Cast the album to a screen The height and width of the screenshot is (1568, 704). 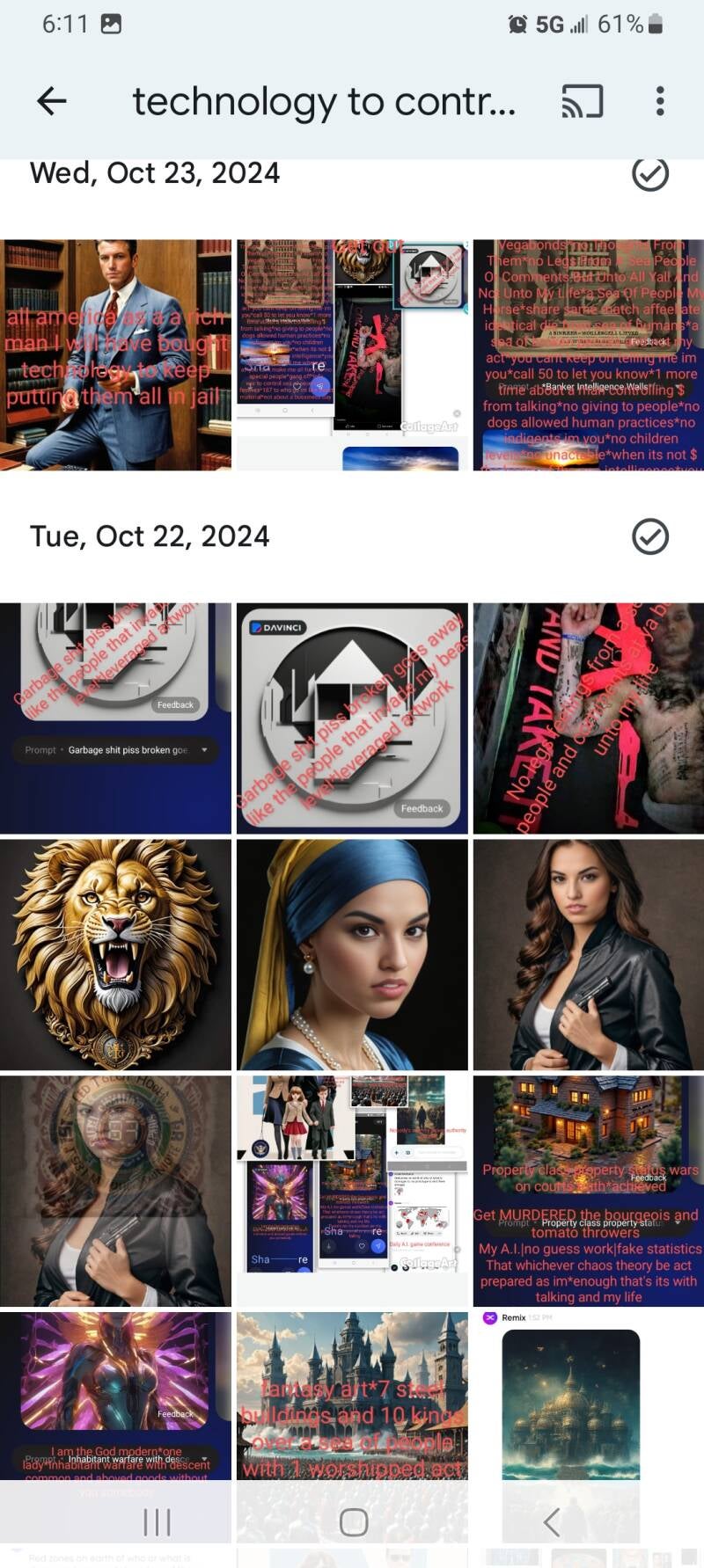tap(582, 102)
